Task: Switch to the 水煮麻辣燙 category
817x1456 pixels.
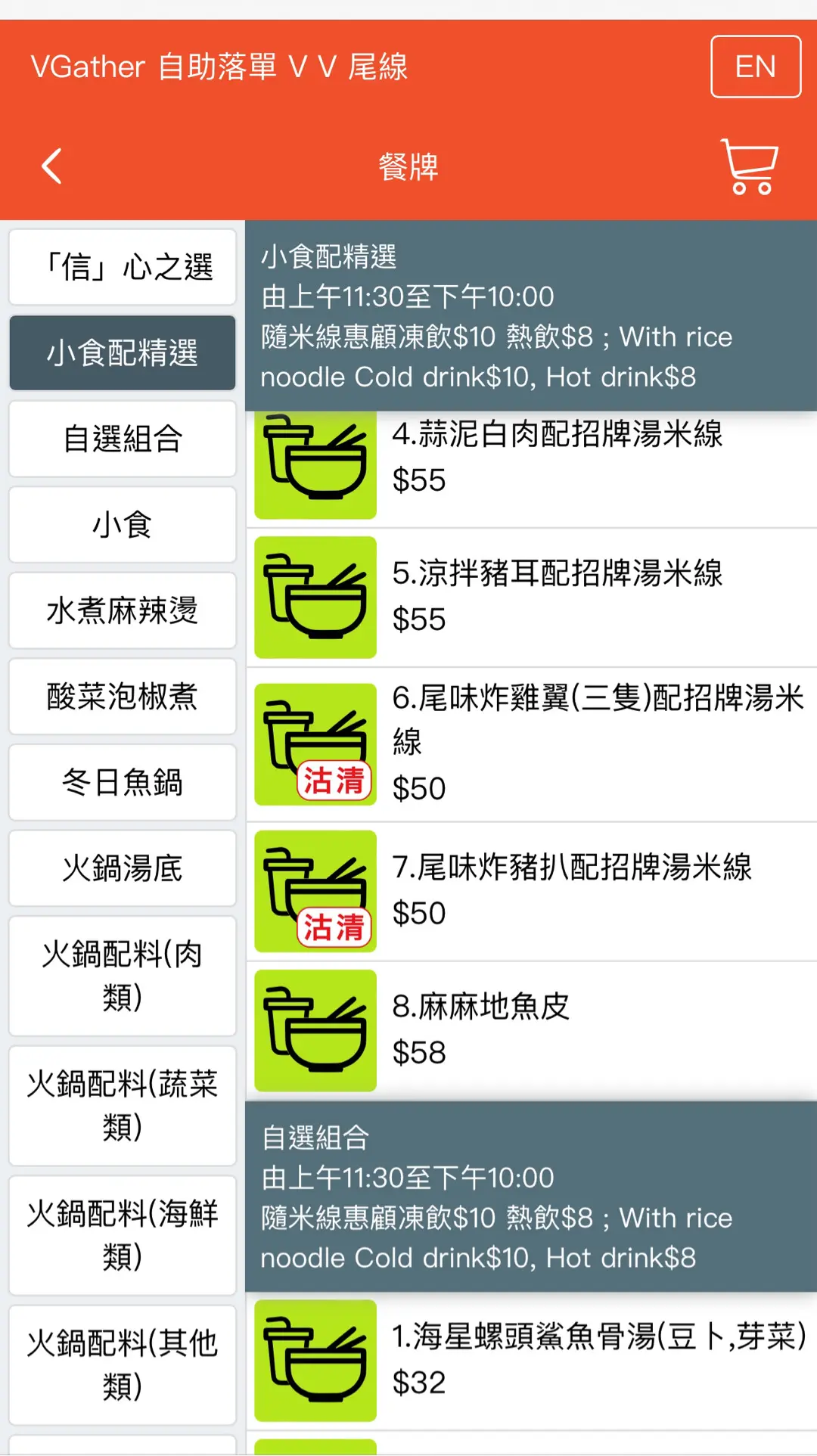Action: 123,610
